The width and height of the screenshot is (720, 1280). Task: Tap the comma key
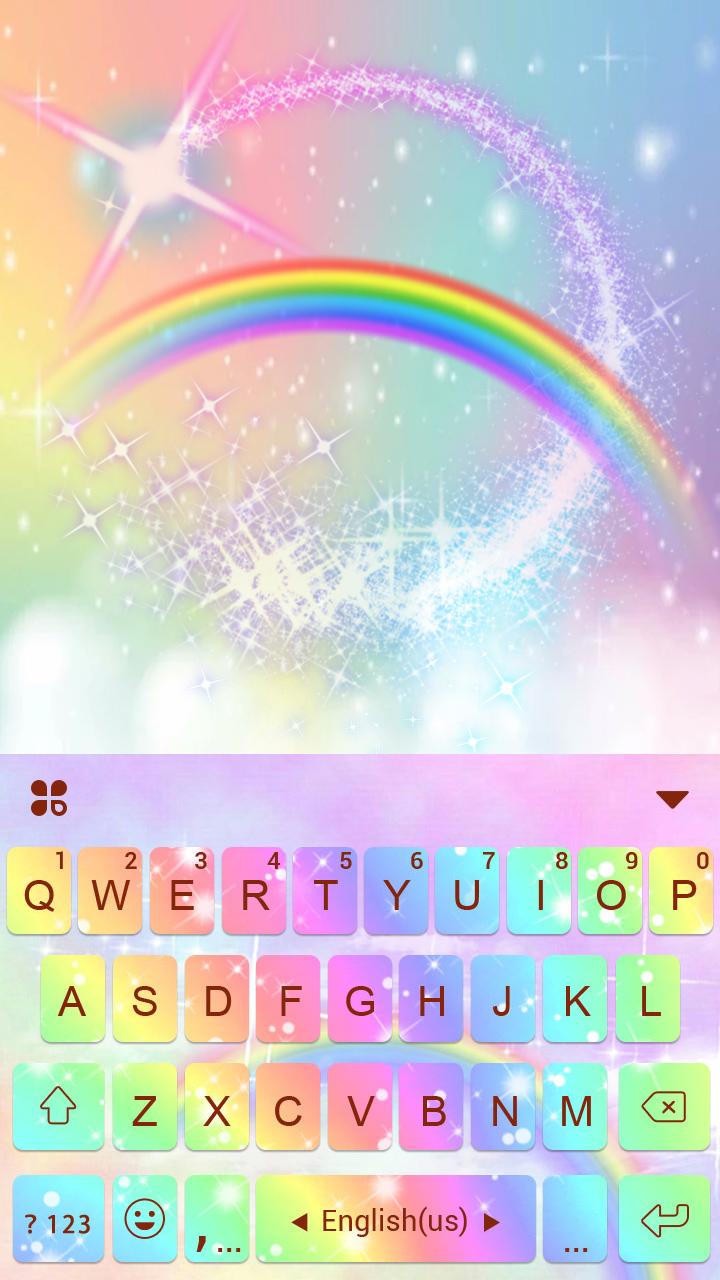tap(217, 1219)
